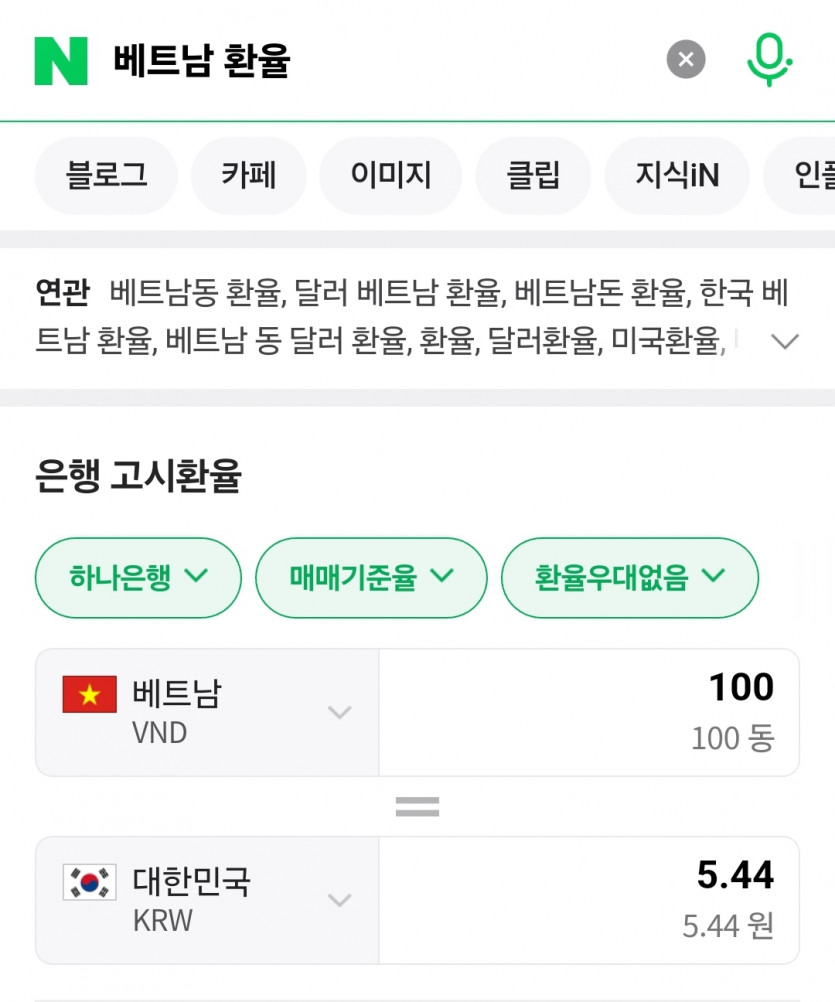
Task: Switch to the 블로그 tab
Action: [x=106, y=176]
